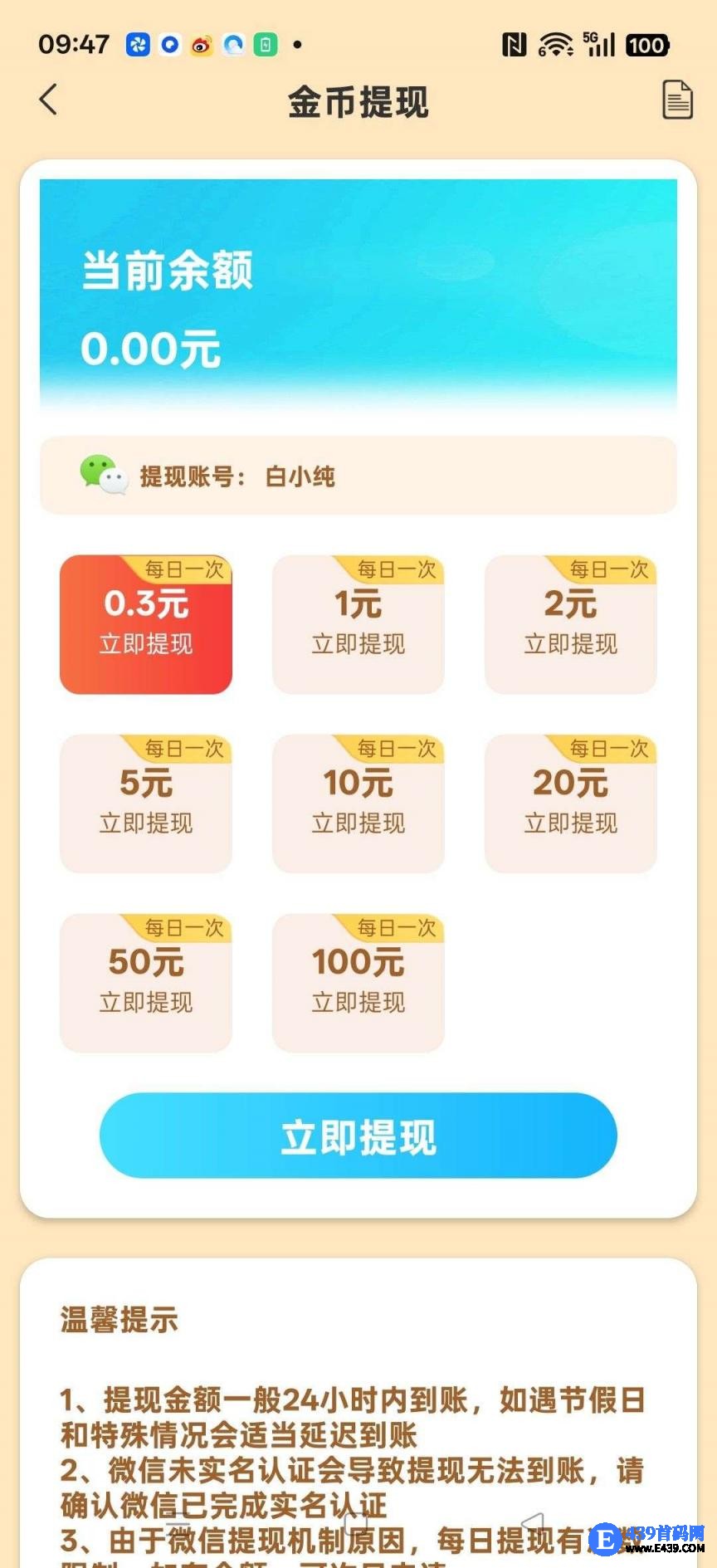Go back from the 金币提现 page

tap(49, 100)
